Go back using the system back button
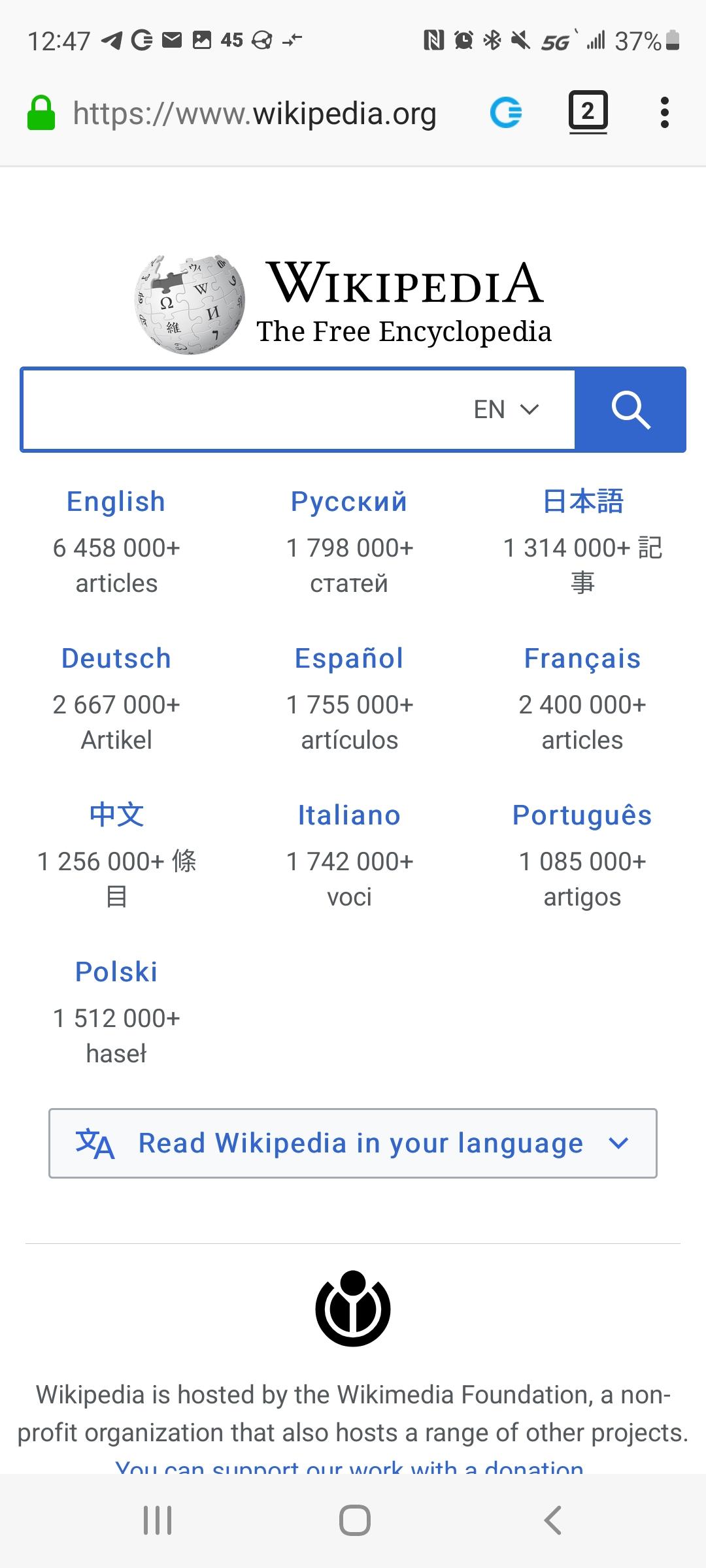Viewport: 706px width, 1568px height. click(553, 1520)
